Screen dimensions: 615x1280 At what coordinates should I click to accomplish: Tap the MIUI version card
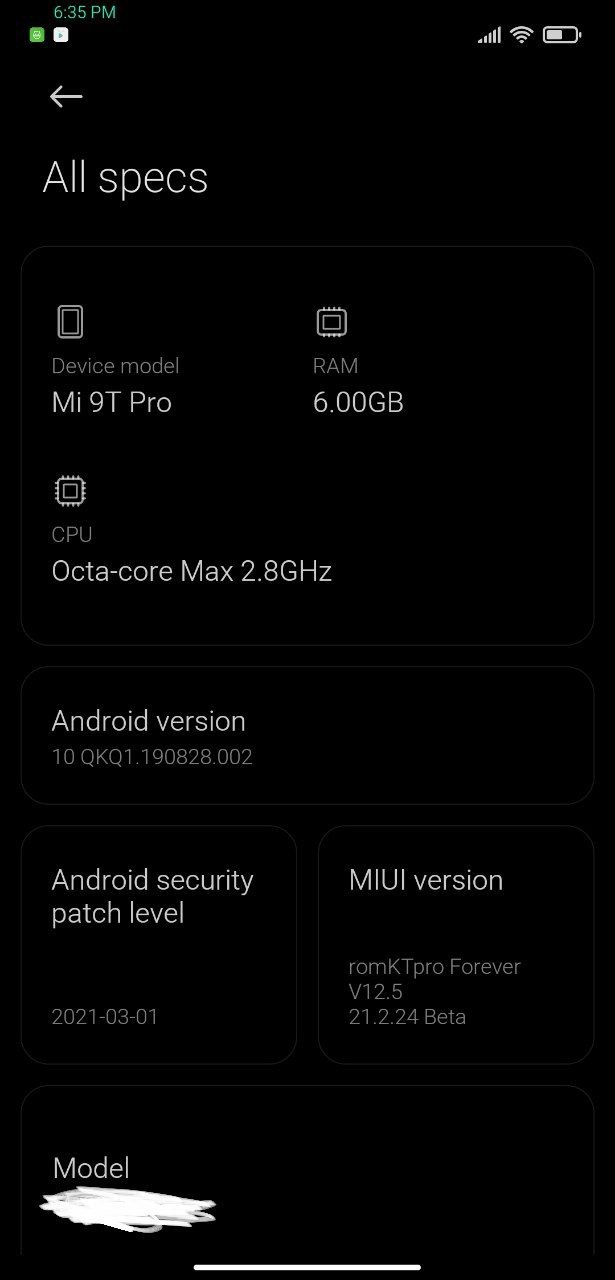456,945
